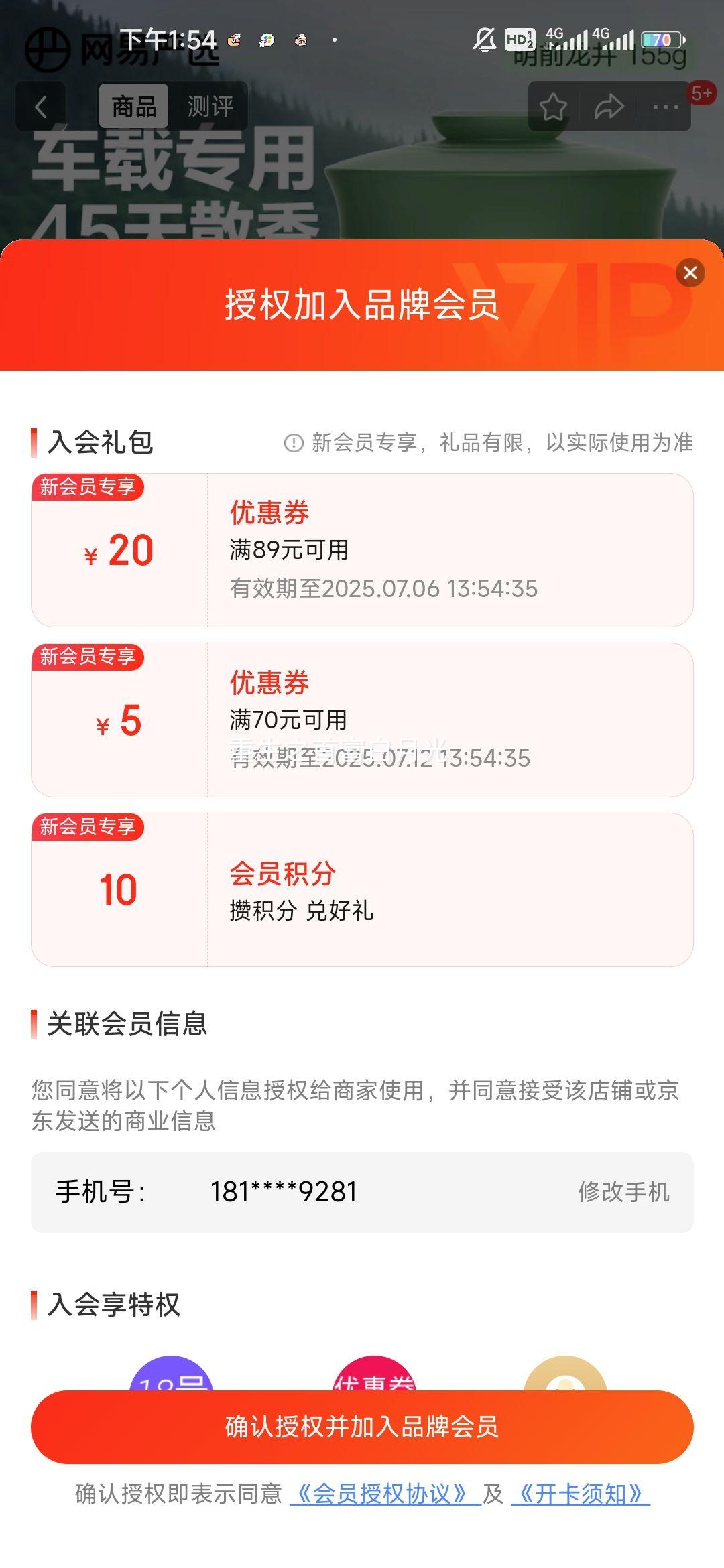Confirm authorization and join brand membership
Image resolution: width=724 pixels, height=1568 pixels.
click(x=362, y=1427)
